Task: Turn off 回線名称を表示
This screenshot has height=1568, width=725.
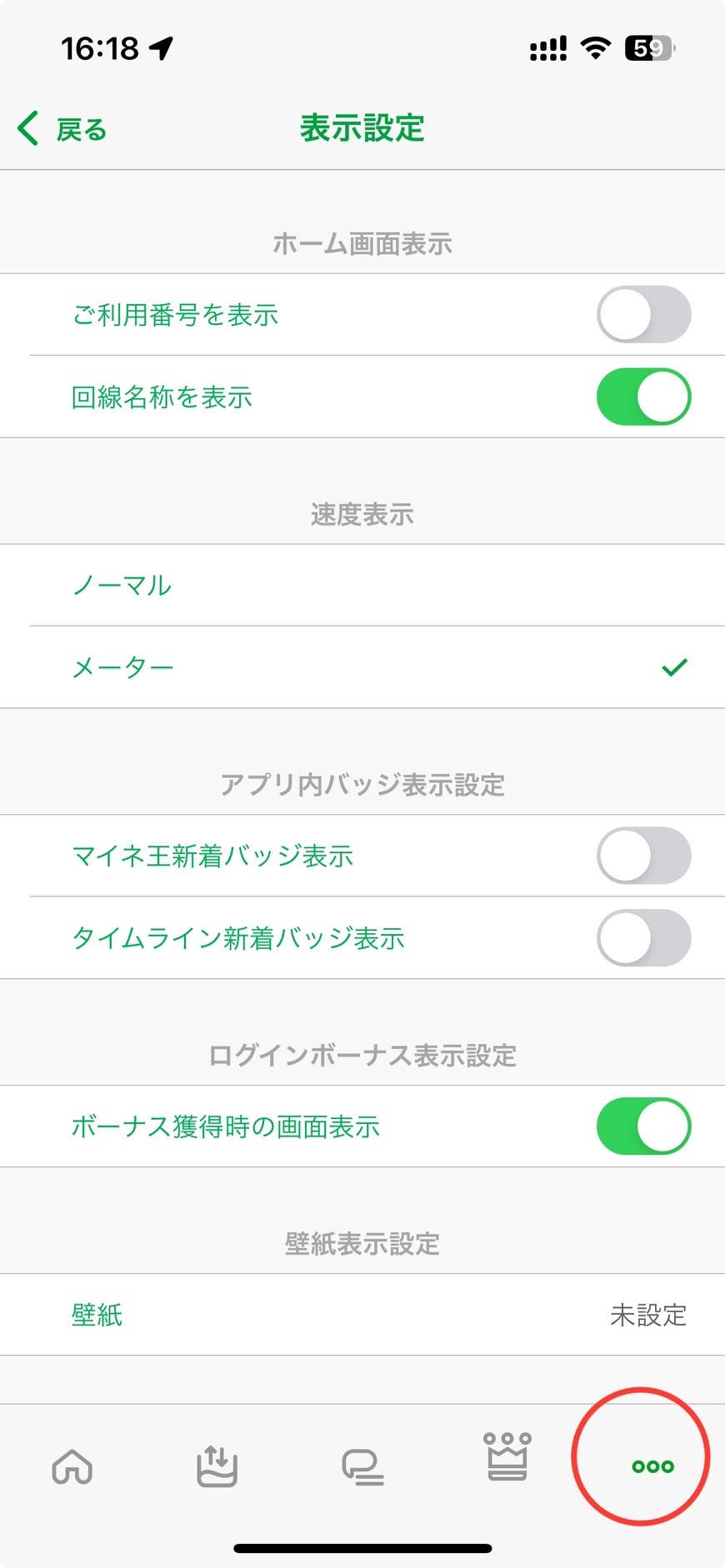Action: pyautogui.click(x=643, y=397)
